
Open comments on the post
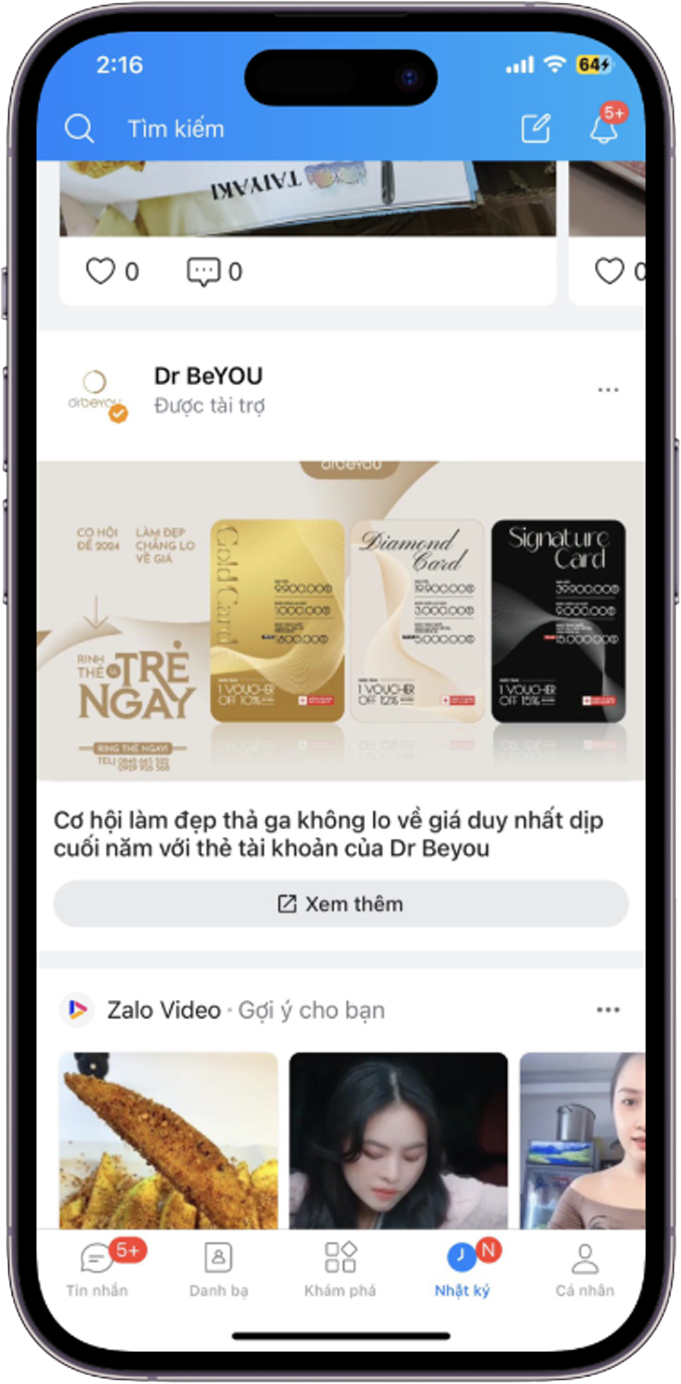click(x=204, y=272)
